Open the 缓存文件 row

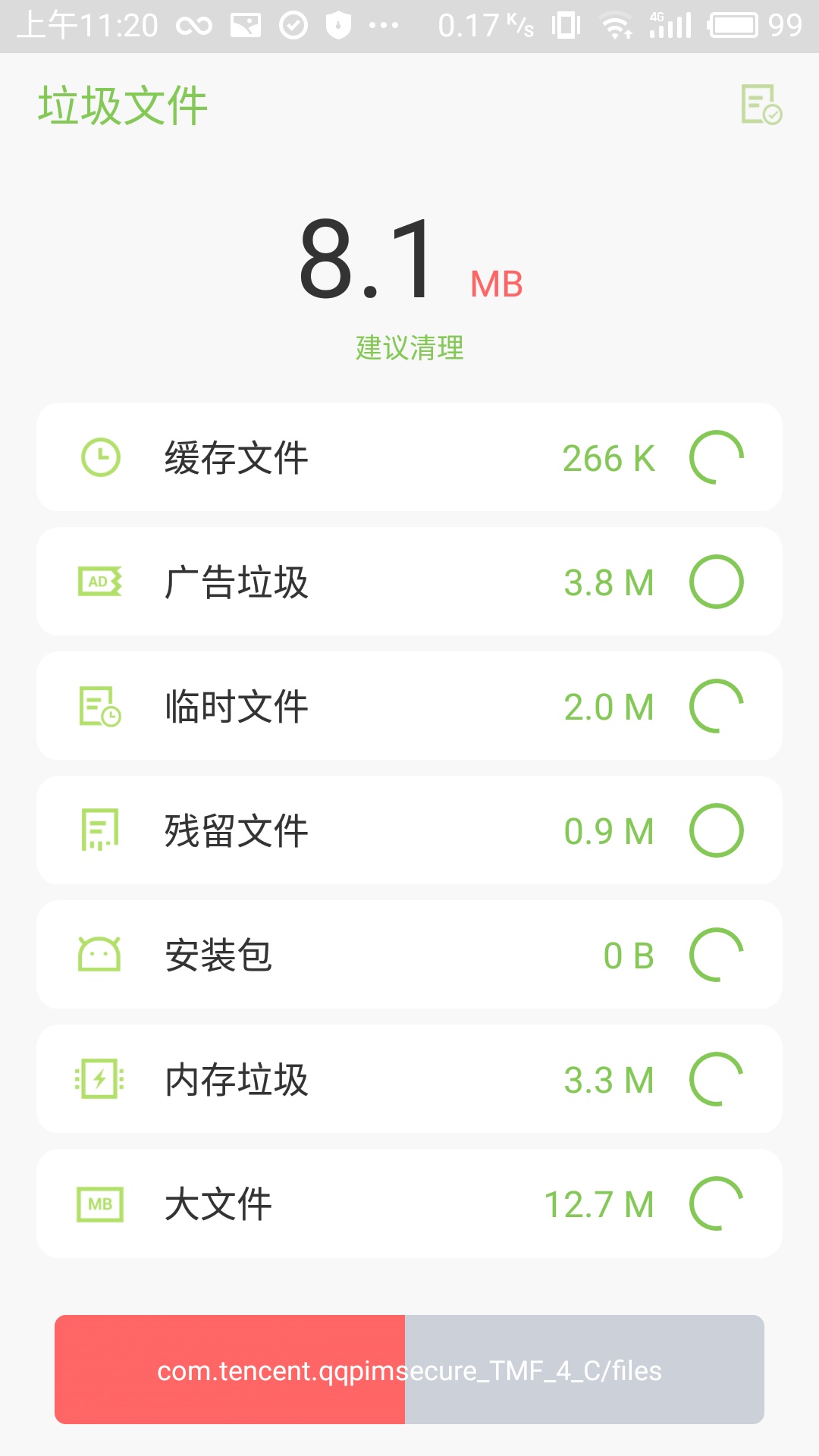click(409, 457)
